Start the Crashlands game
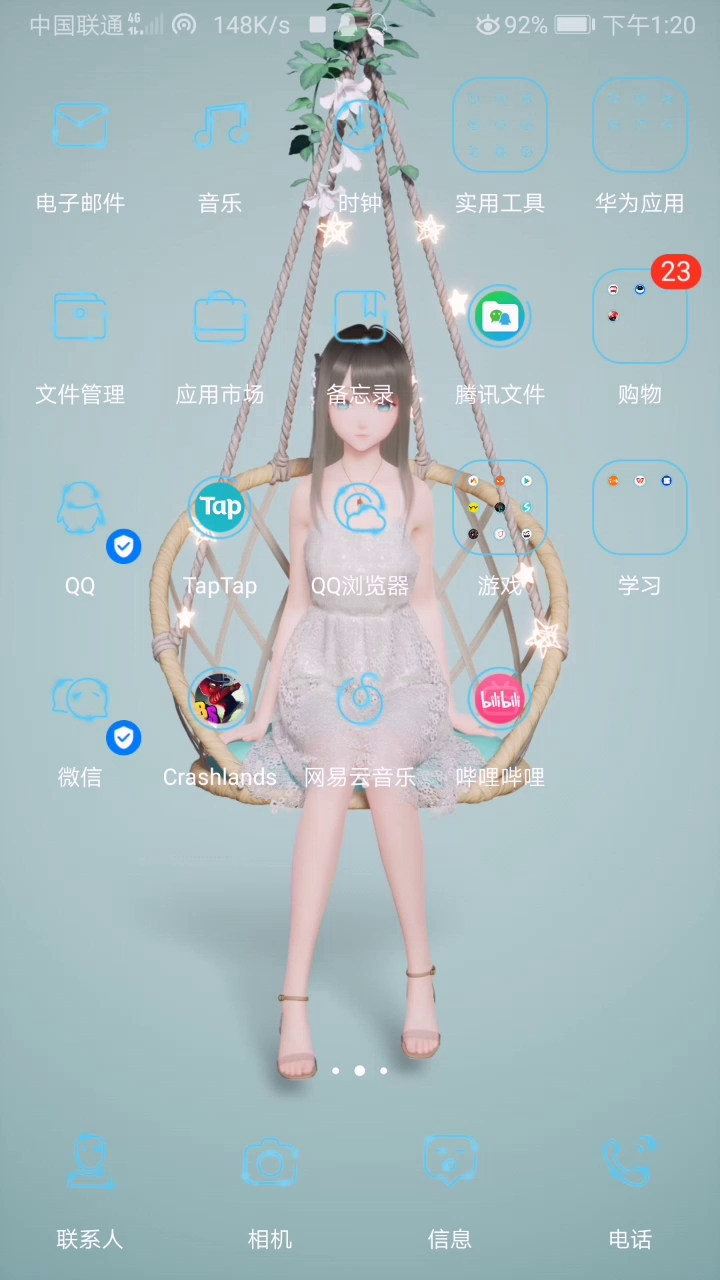The image size is (720, 1280). click(220, 698)
